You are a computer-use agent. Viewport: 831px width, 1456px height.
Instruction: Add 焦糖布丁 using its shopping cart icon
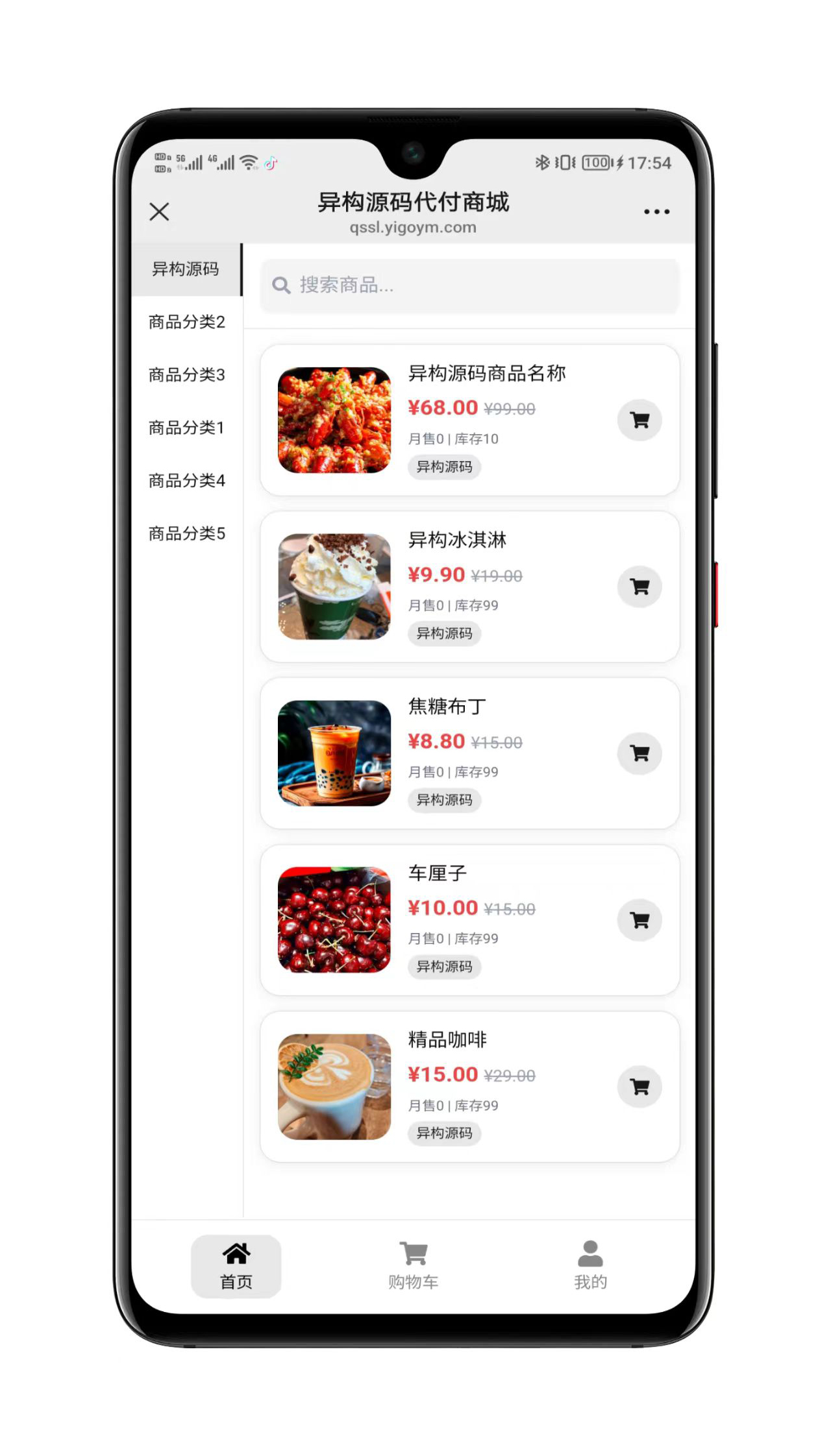[639, 753]
